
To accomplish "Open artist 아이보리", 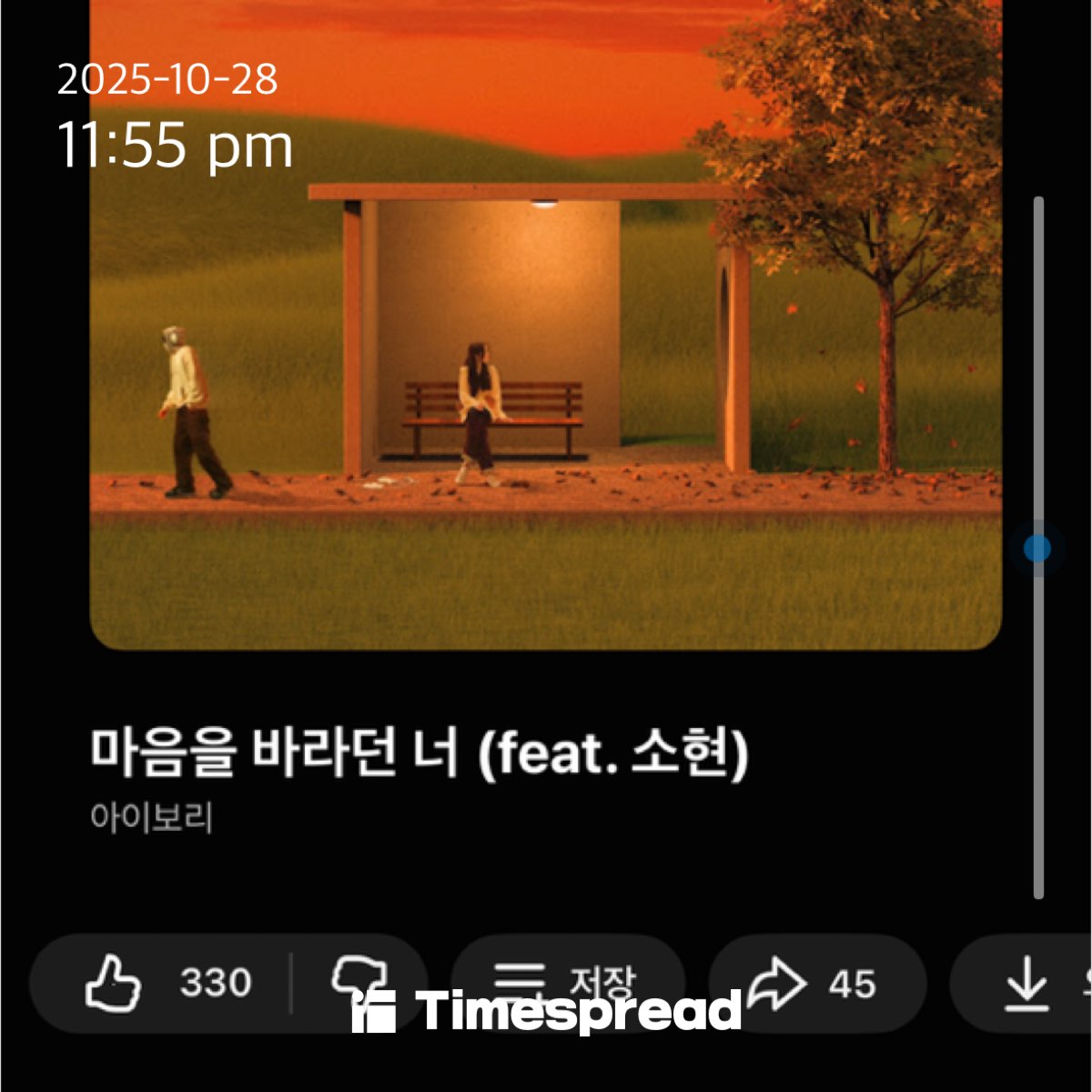I will (152, 817).
